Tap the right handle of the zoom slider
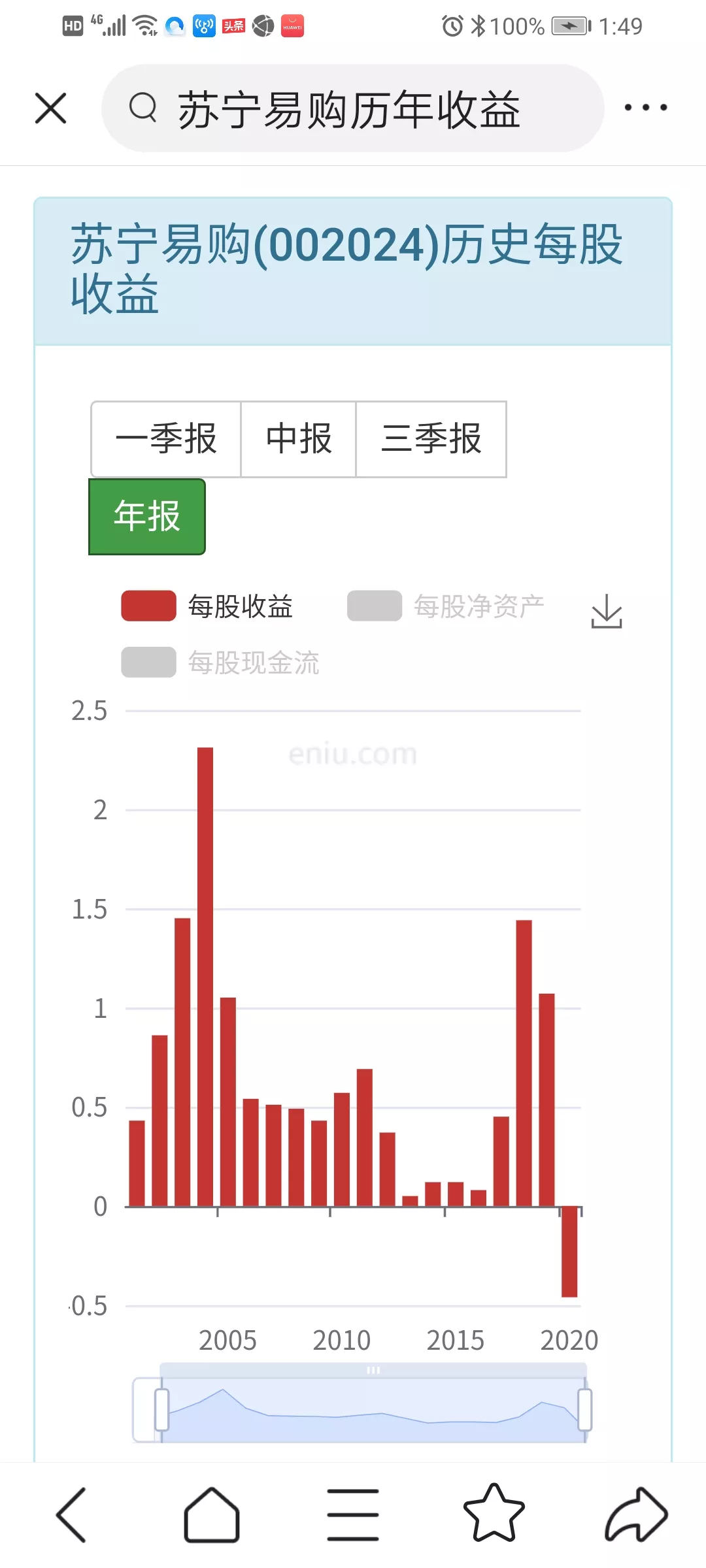Image resolution: width=706 pixels, height=1568 pixels. coord(585,1410)
